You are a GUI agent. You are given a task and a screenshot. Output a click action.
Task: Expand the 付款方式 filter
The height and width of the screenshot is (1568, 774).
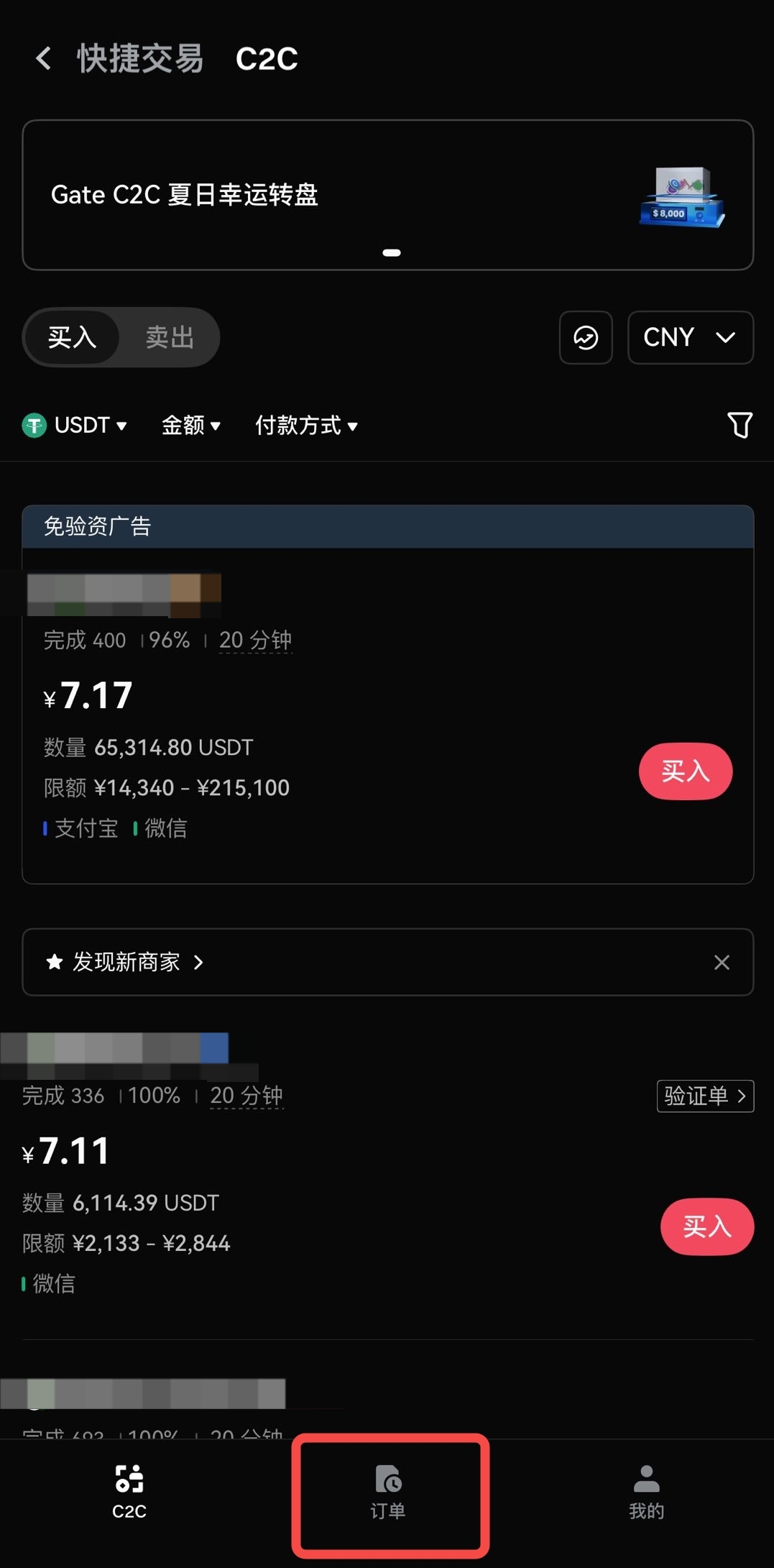click(x=306, y=426)
